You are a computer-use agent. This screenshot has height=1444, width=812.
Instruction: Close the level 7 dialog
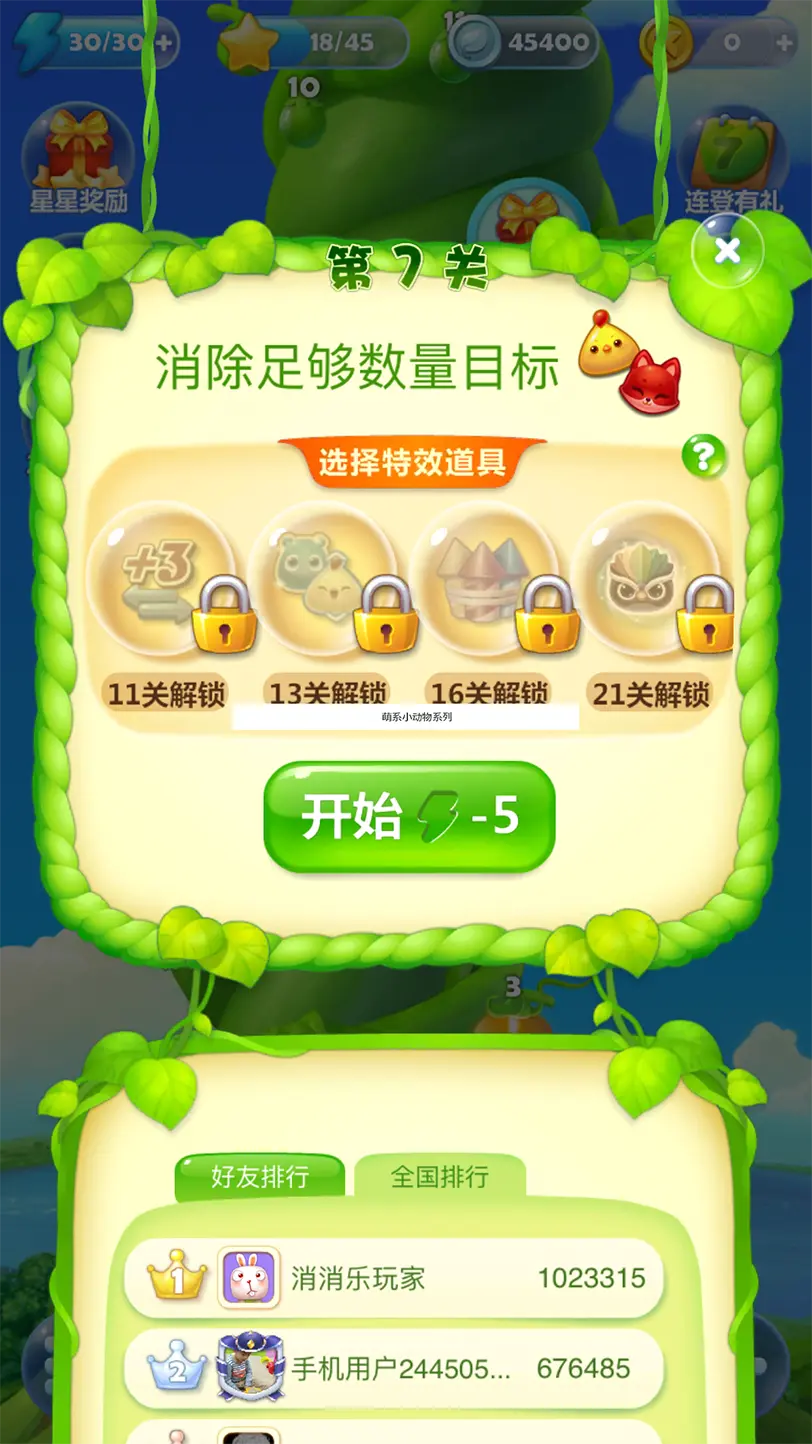pos(727,250)
